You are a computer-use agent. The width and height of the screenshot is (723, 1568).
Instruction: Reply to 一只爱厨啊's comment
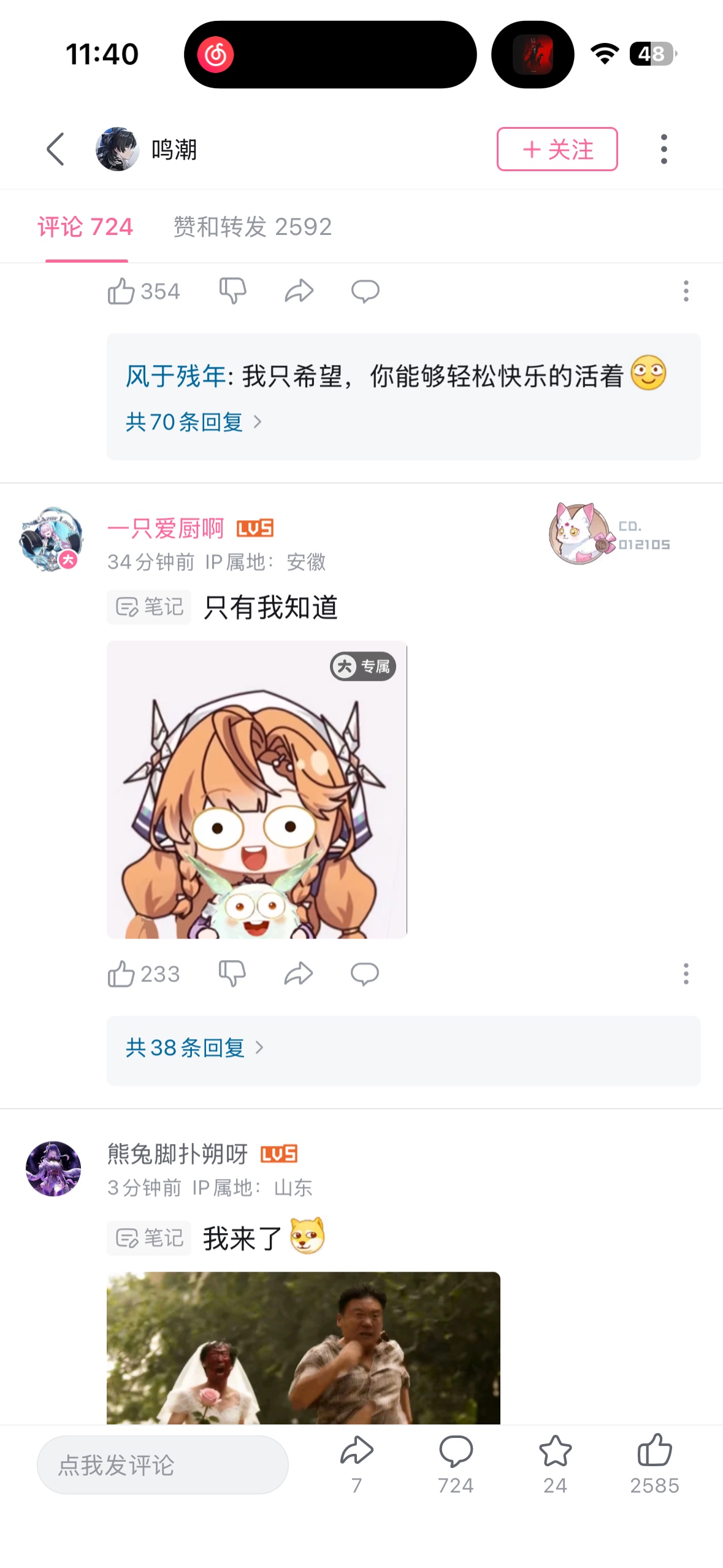click(365, 974)
